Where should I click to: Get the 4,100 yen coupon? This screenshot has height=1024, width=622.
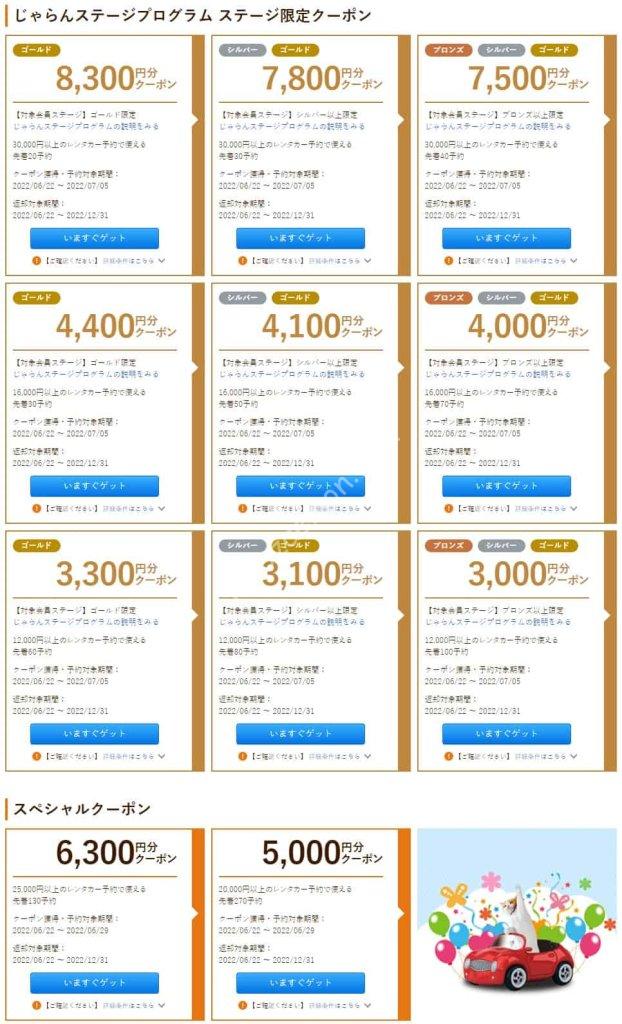[300, 486]
